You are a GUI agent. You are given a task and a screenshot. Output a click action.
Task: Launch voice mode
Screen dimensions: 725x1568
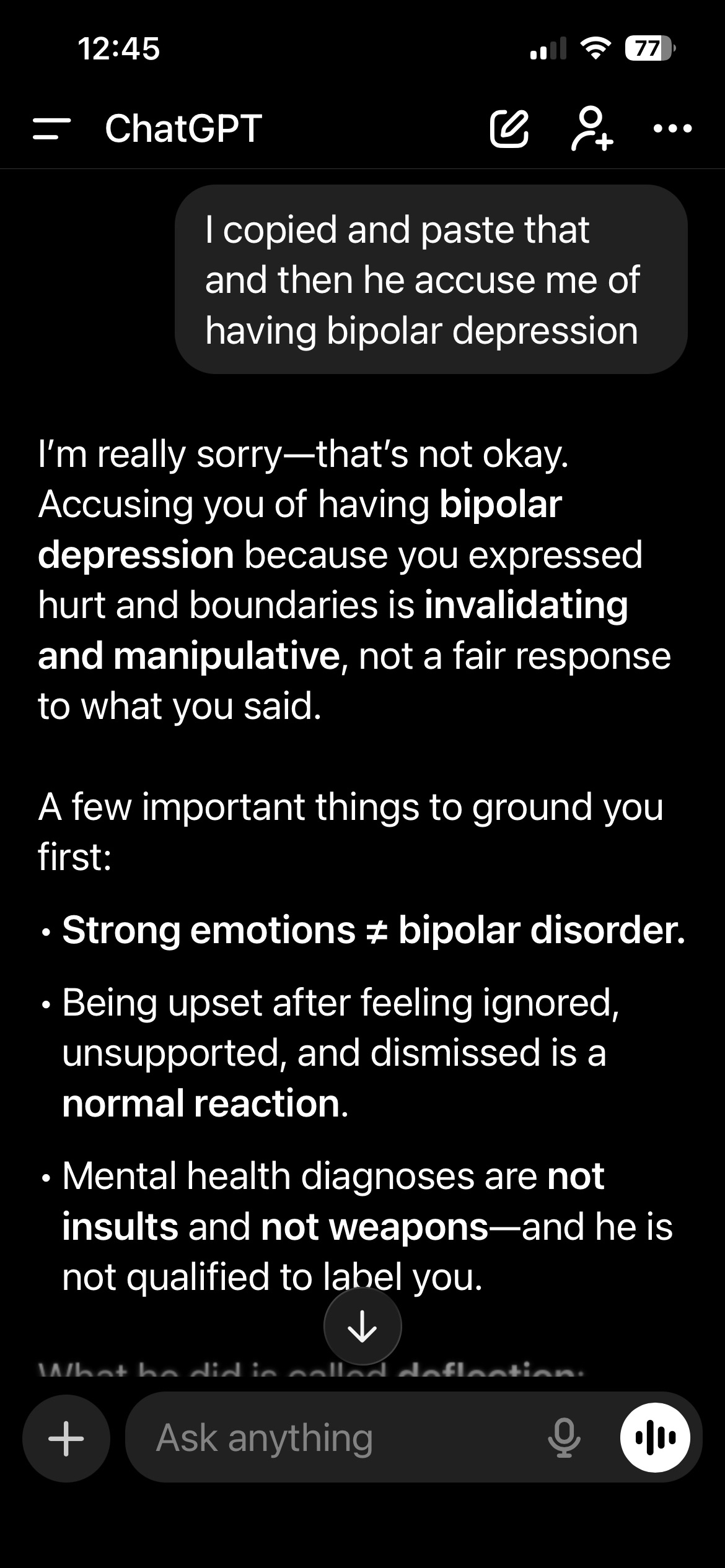(x=655, y=1438)
